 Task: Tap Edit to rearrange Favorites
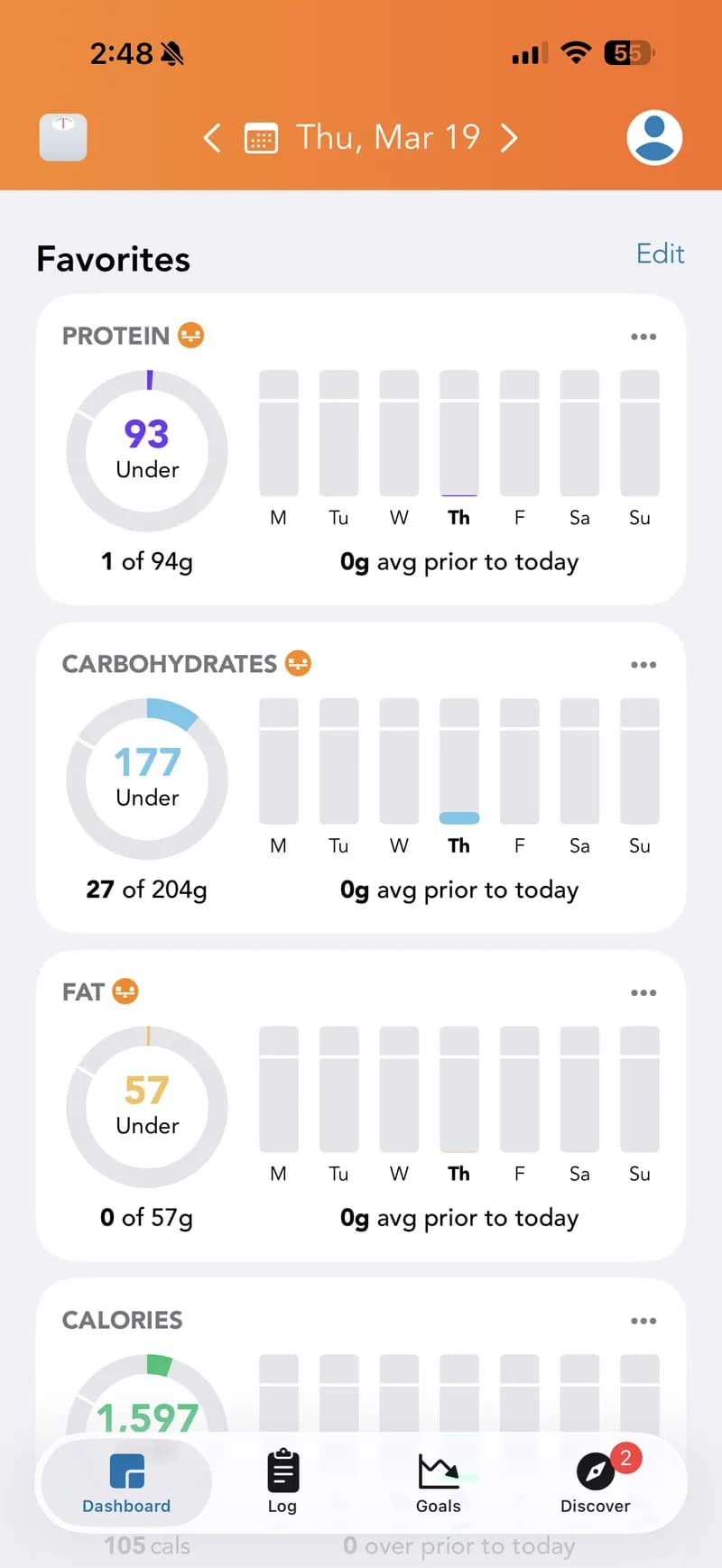coord(660,254)
